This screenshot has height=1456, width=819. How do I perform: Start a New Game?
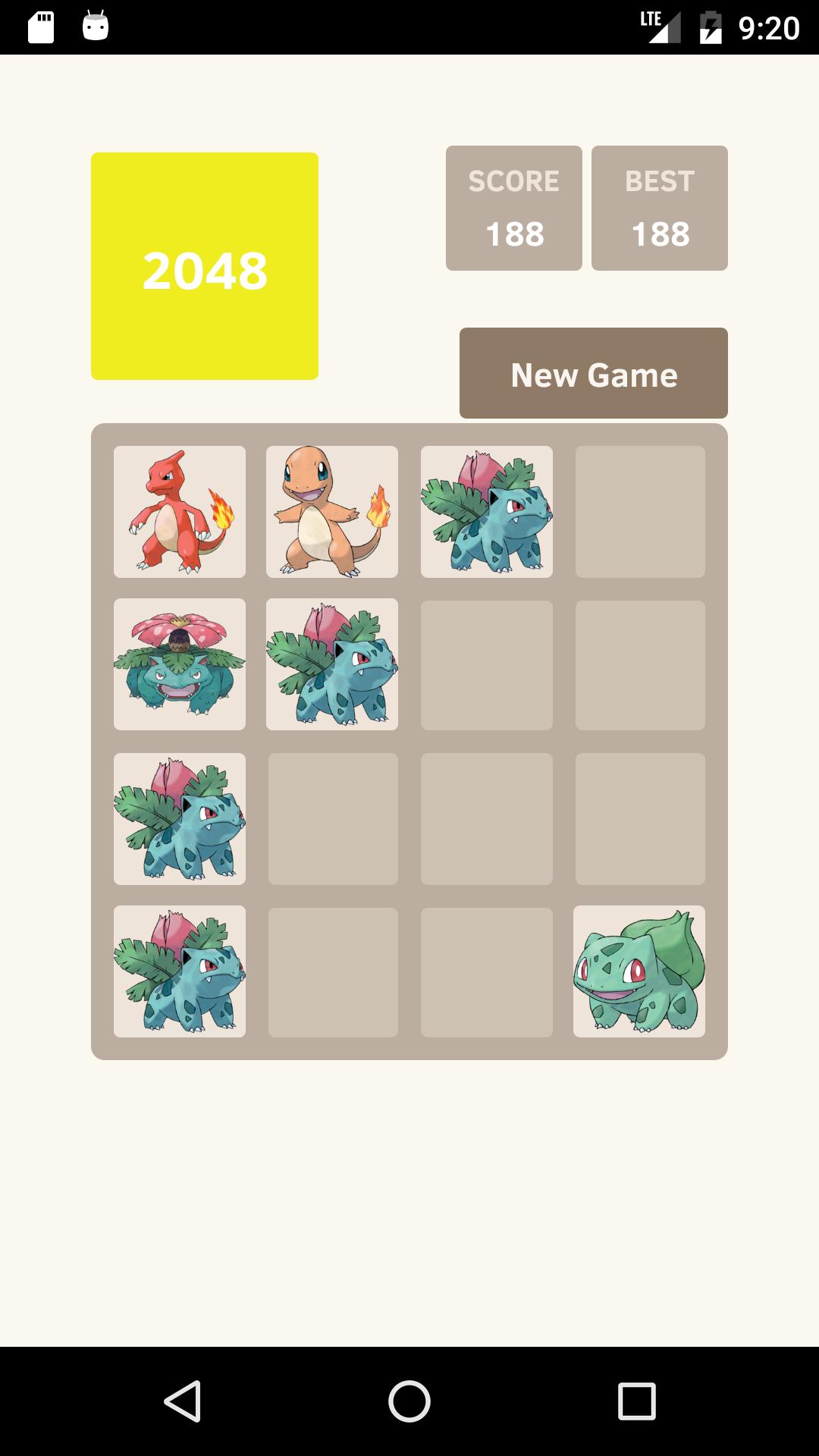593,373
